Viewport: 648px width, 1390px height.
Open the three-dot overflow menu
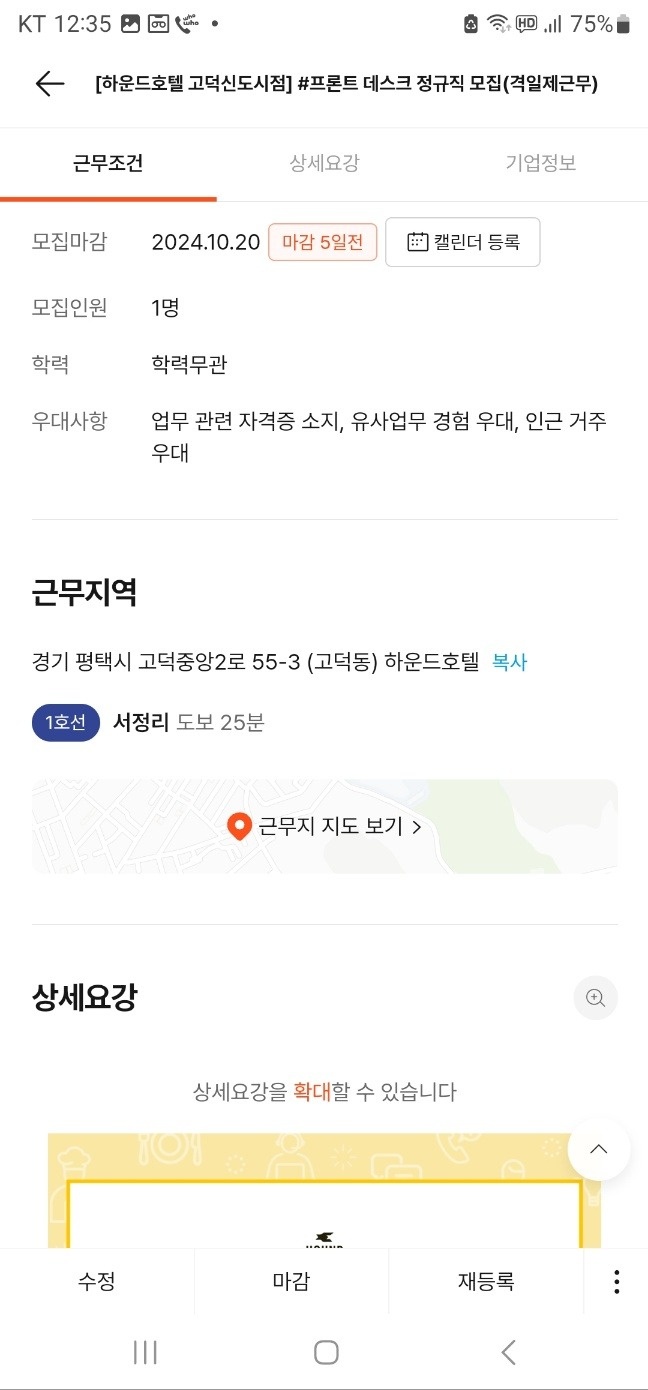click(617, 1281)
